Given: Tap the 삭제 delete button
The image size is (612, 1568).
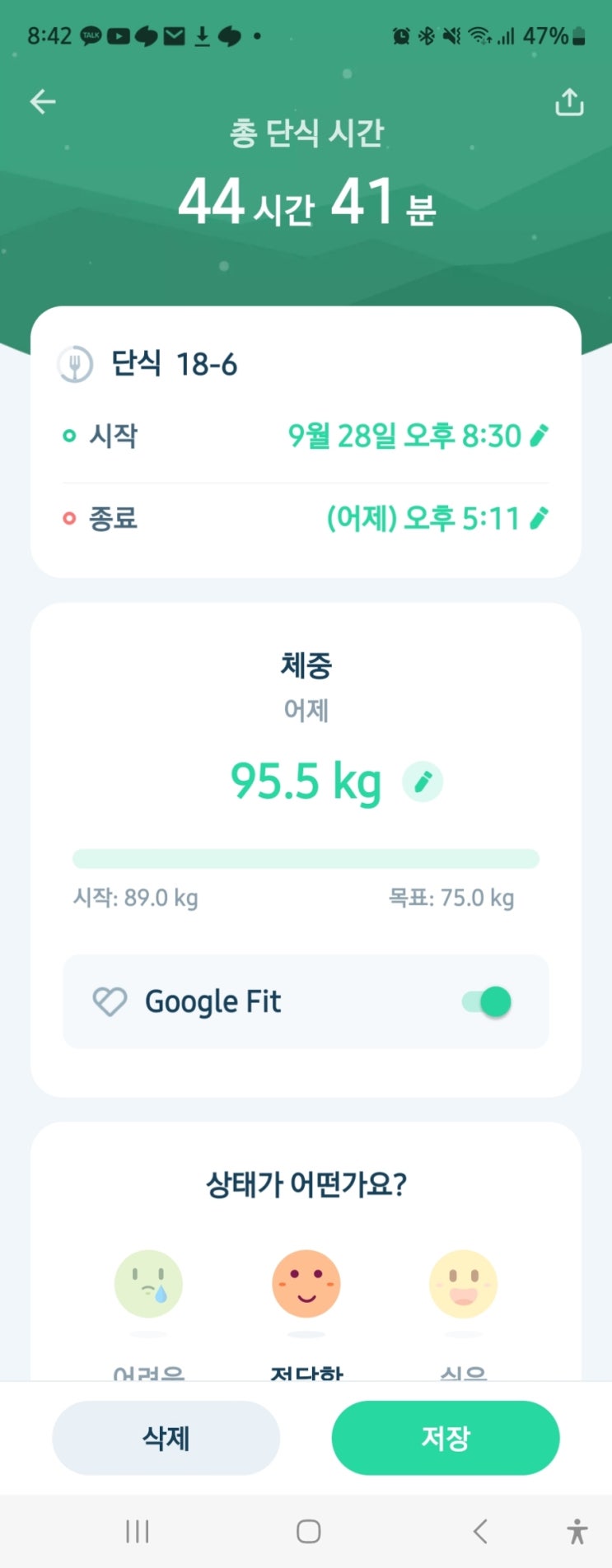Looking at the screenshot, I should tap(166, 1437).
